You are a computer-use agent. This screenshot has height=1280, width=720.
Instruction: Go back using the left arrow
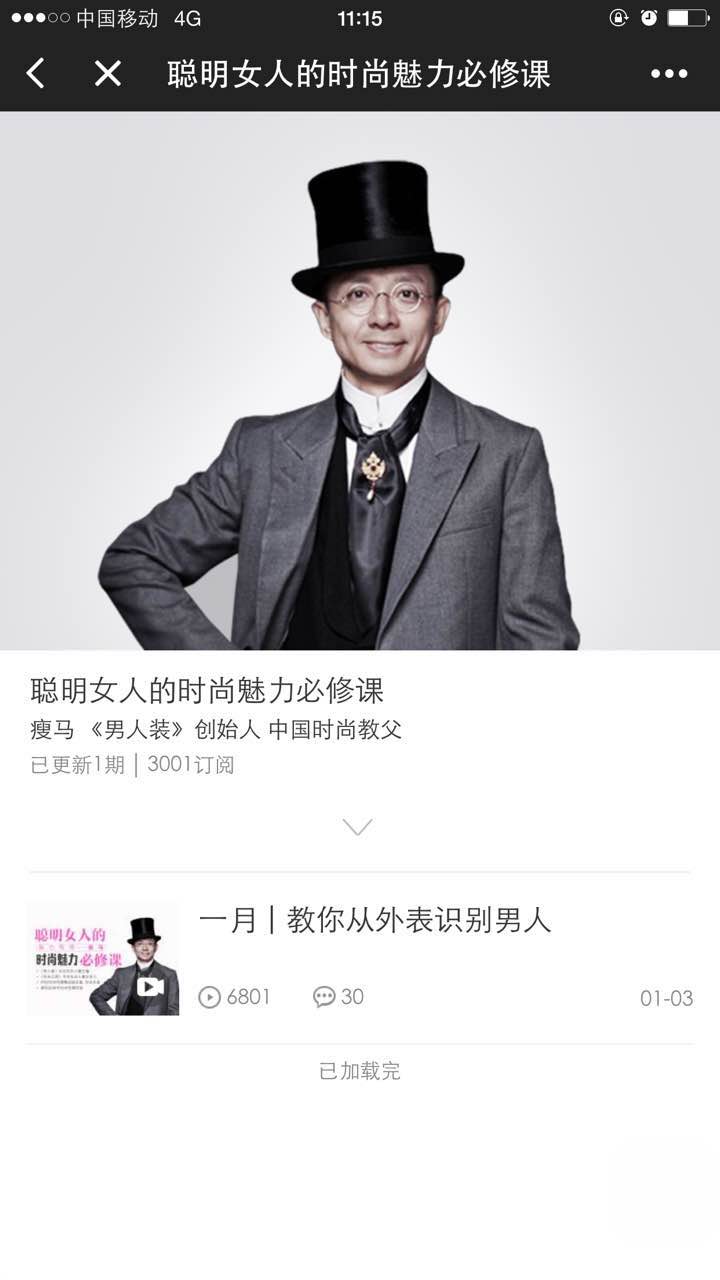point(36,73)
